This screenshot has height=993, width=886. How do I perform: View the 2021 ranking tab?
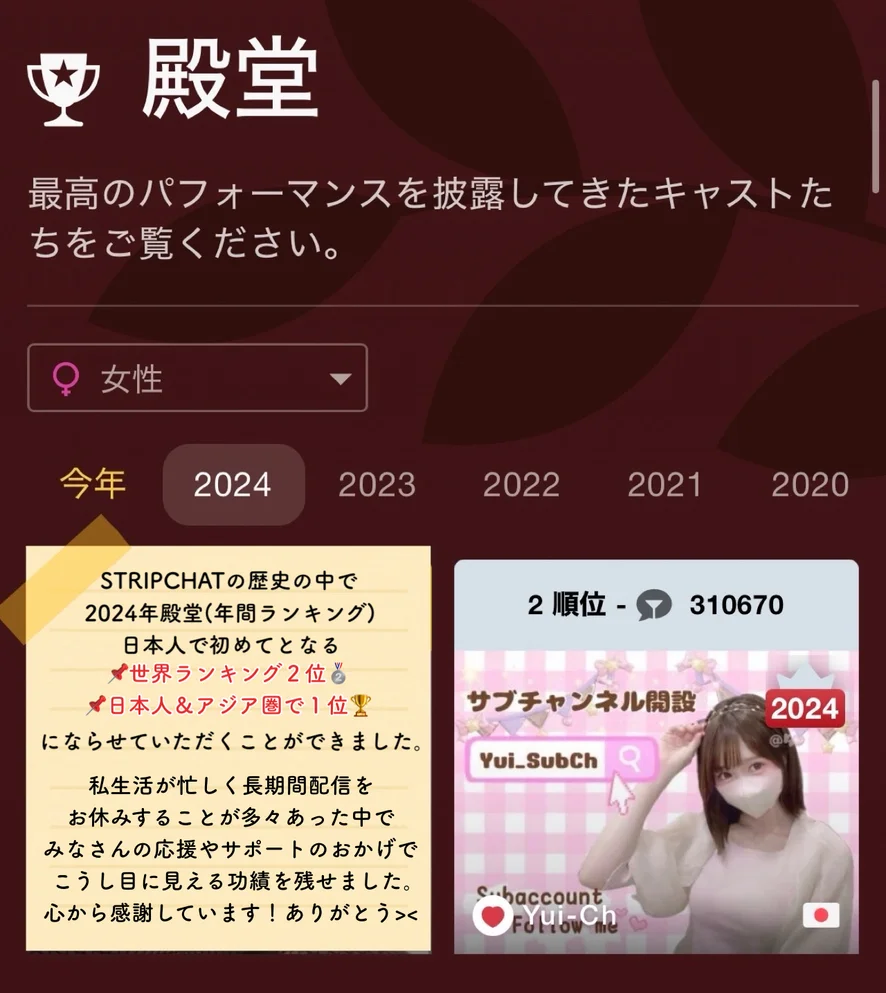(665, 485)
